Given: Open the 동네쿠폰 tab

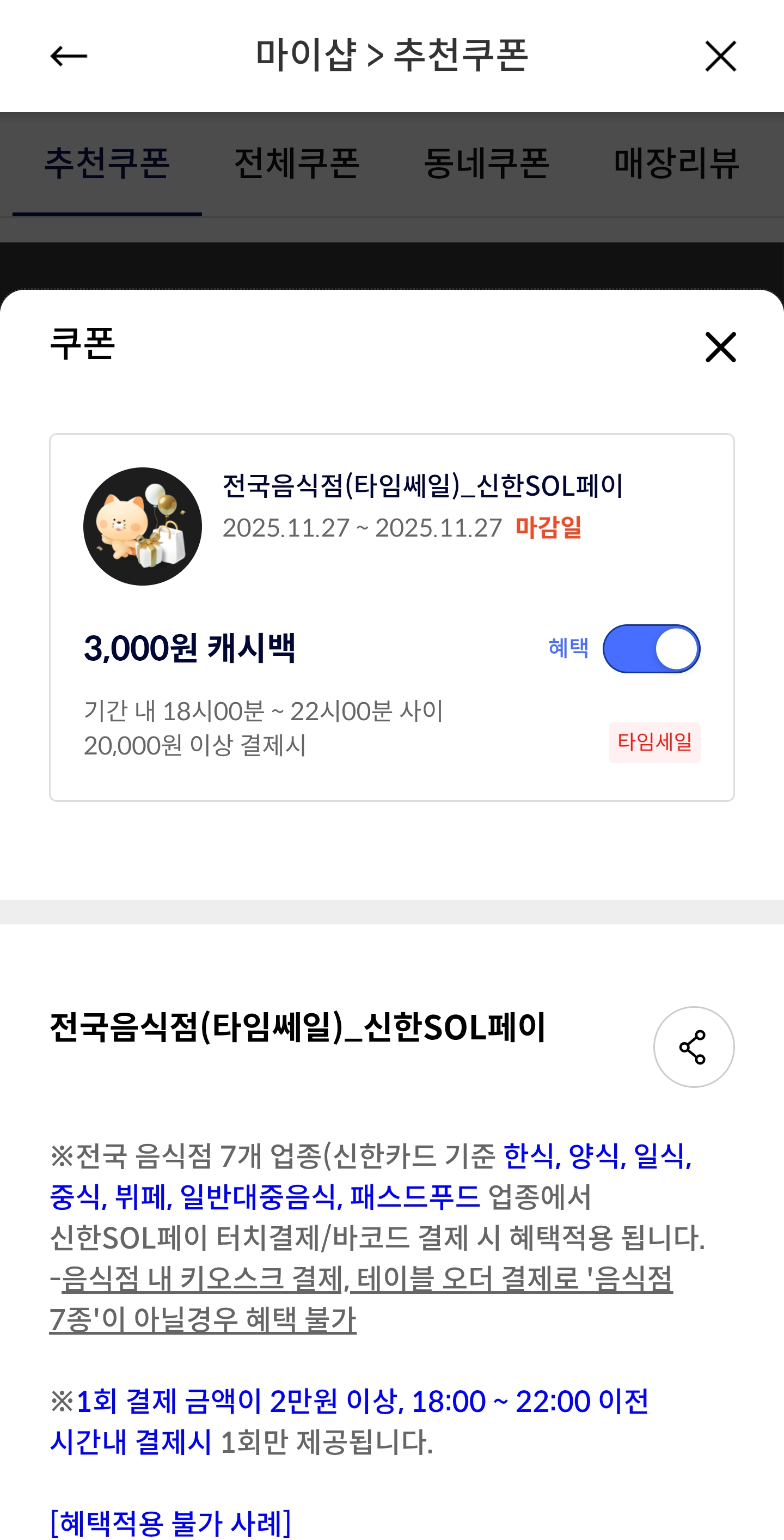Looking at the screenshot, I should click(486, 164).
